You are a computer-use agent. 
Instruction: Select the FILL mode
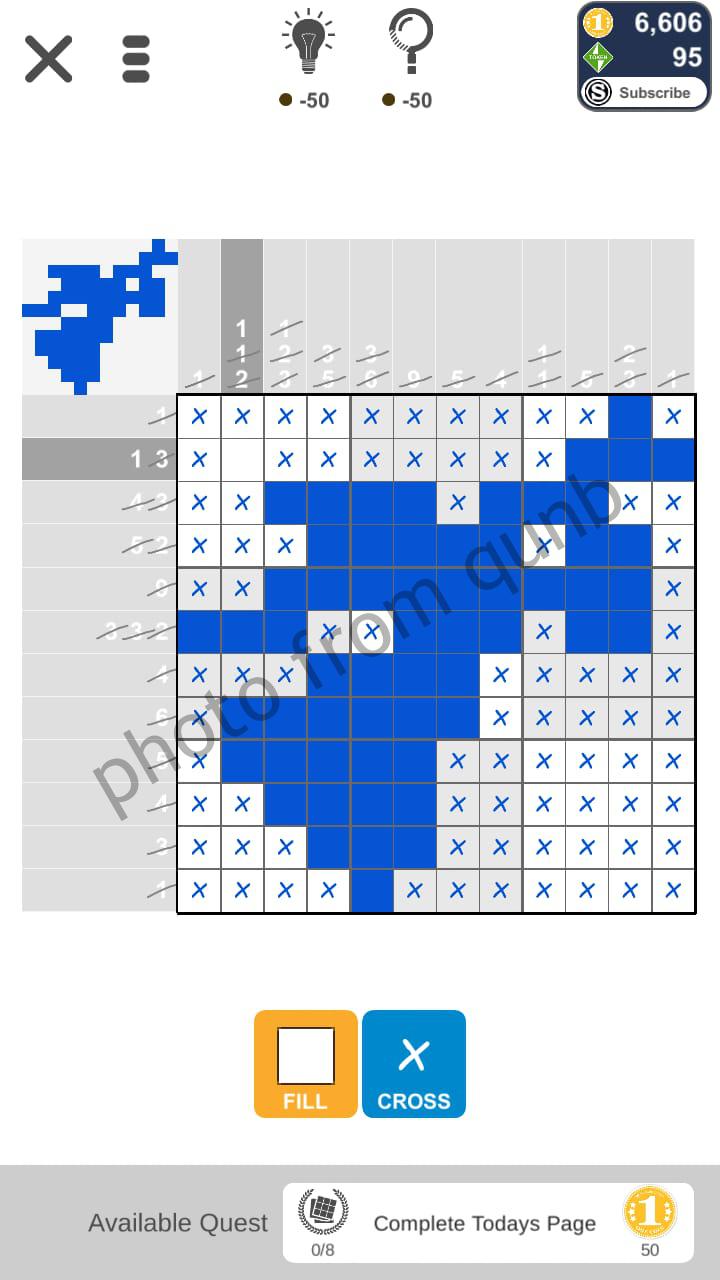[x=305, y=1064]
